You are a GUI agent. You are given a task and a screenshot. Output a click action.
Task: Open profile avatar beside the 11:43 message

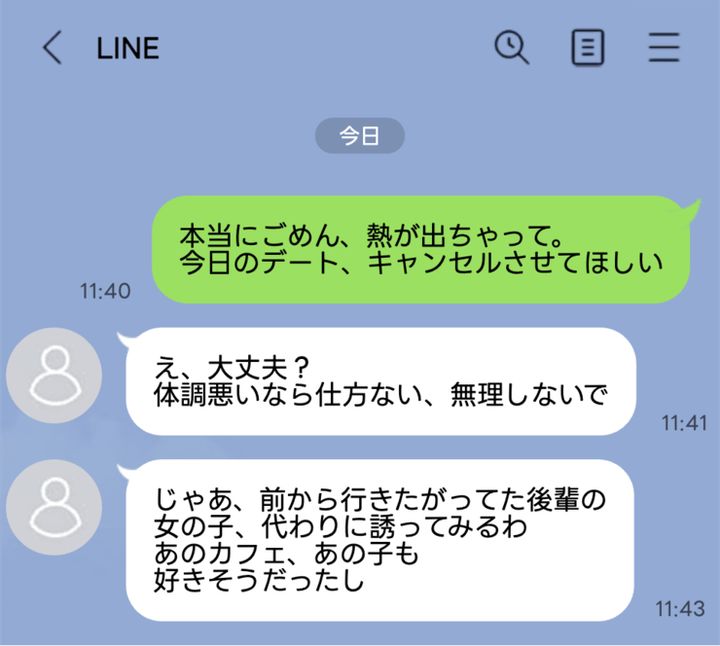(54, 508)
